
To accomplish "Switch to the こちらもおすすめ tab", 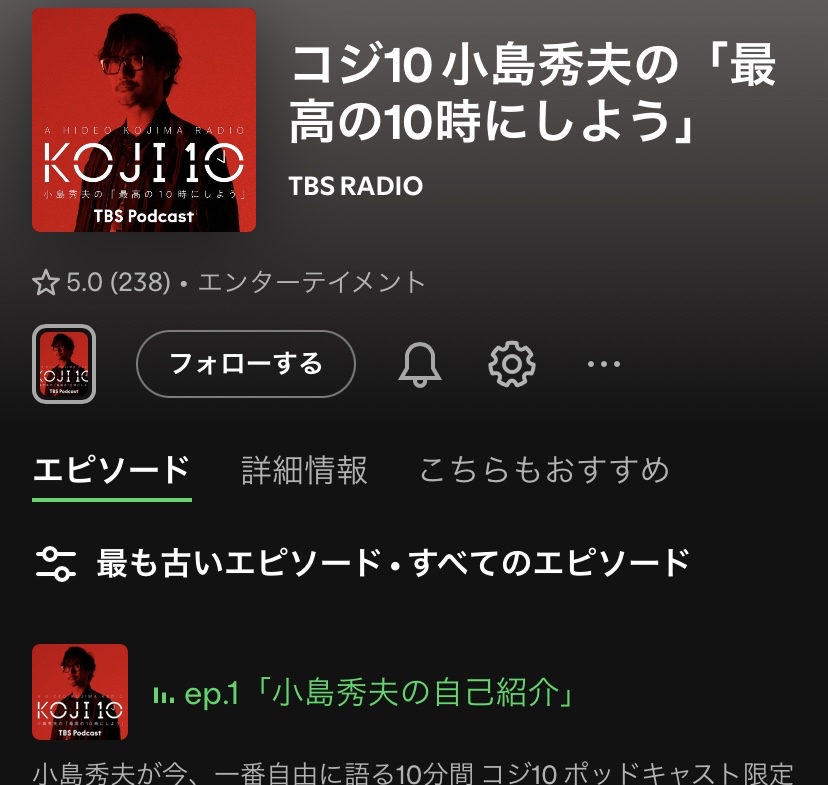I will coord(543,470).
